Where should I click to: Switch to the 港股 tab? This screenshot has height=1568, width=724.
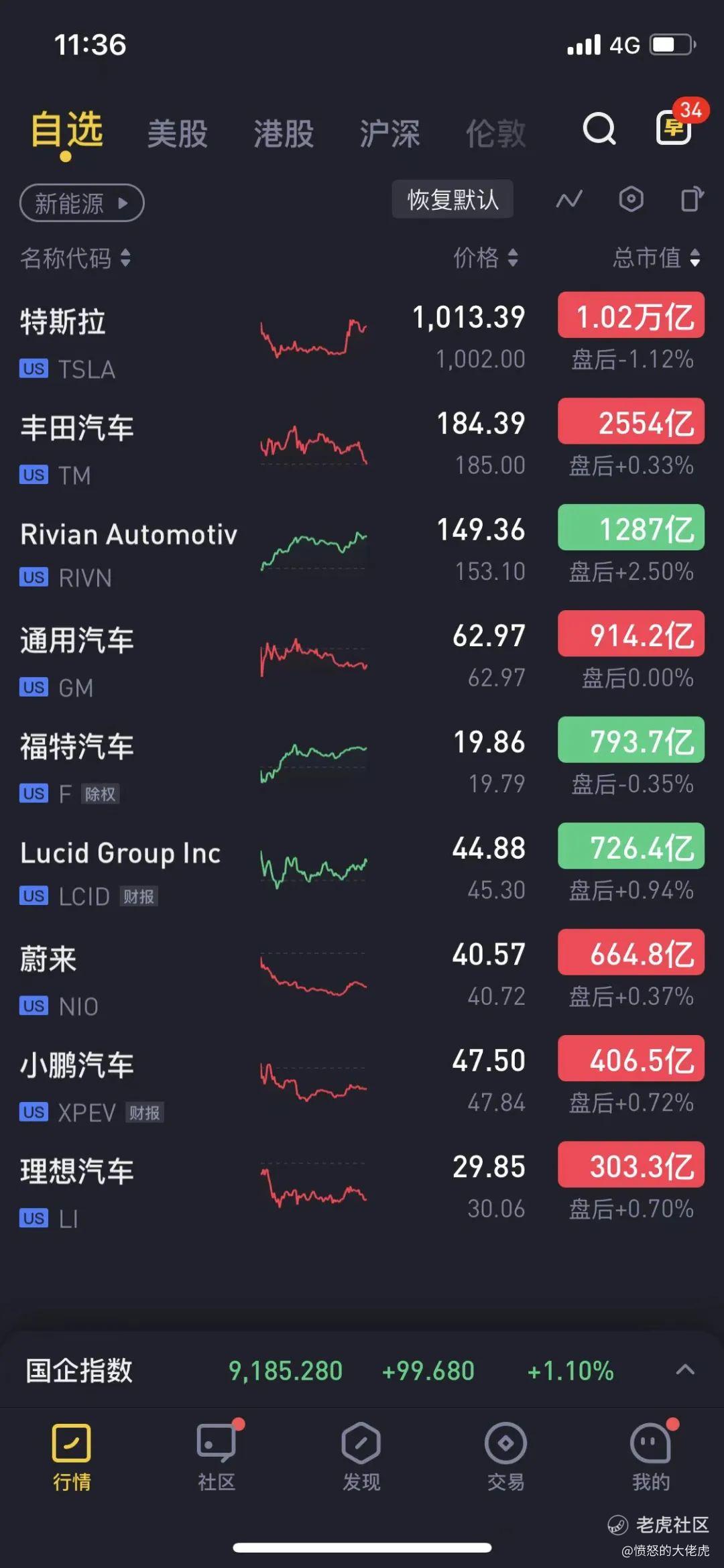tap(284, 133)
